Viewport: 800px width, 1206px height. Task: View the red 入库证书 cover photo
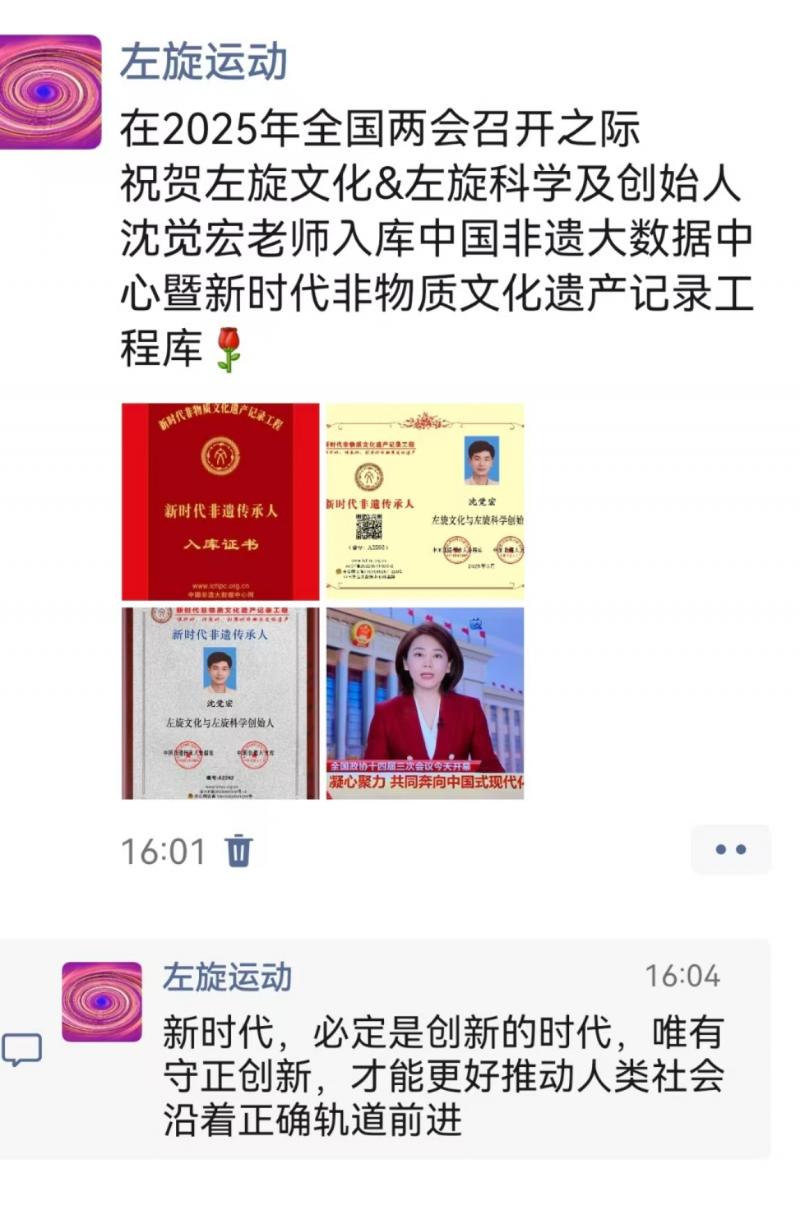pyautogui.click(x=220, y=502)
